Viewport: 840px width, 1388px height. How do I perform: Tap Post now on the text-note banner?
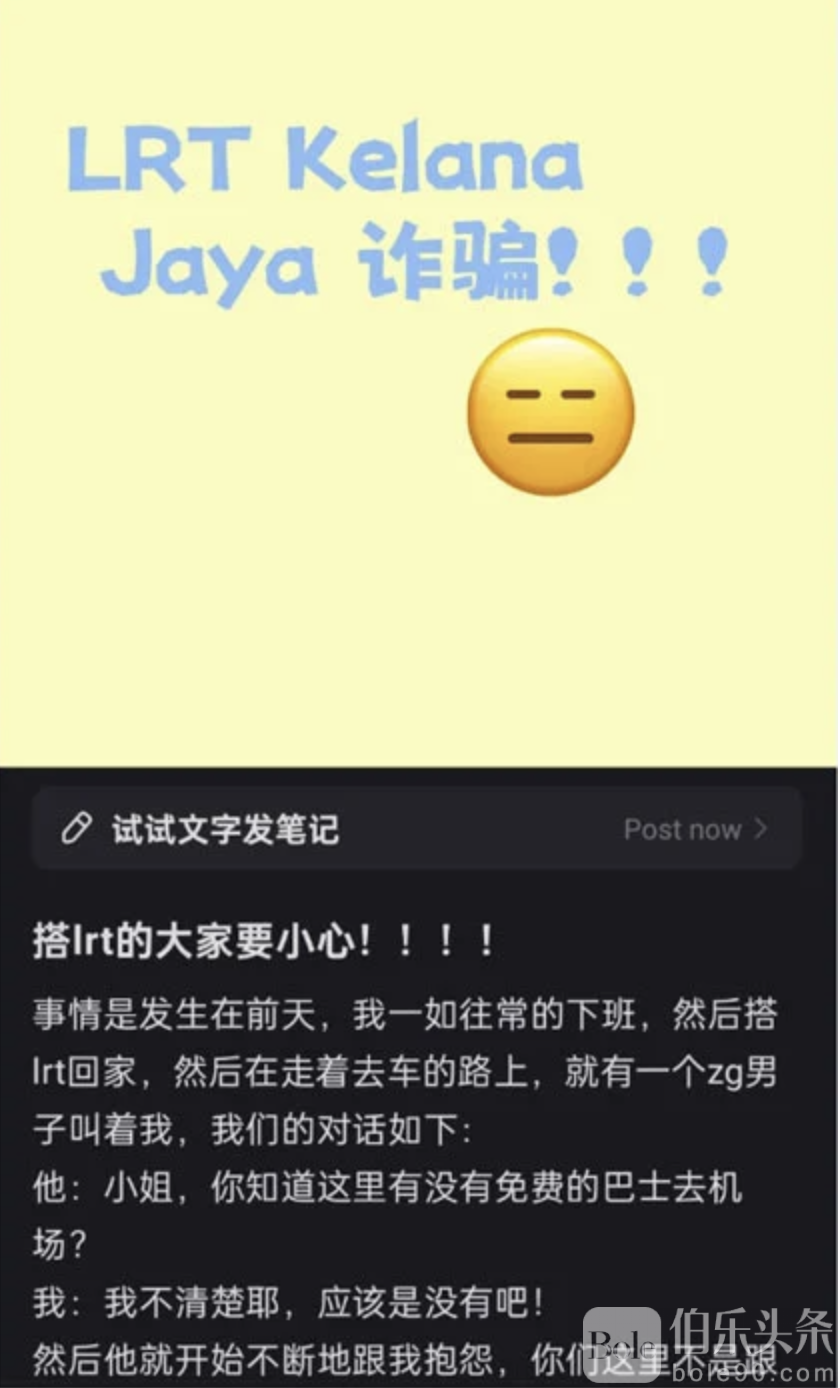pyautogui.click(x=695, y=829)
